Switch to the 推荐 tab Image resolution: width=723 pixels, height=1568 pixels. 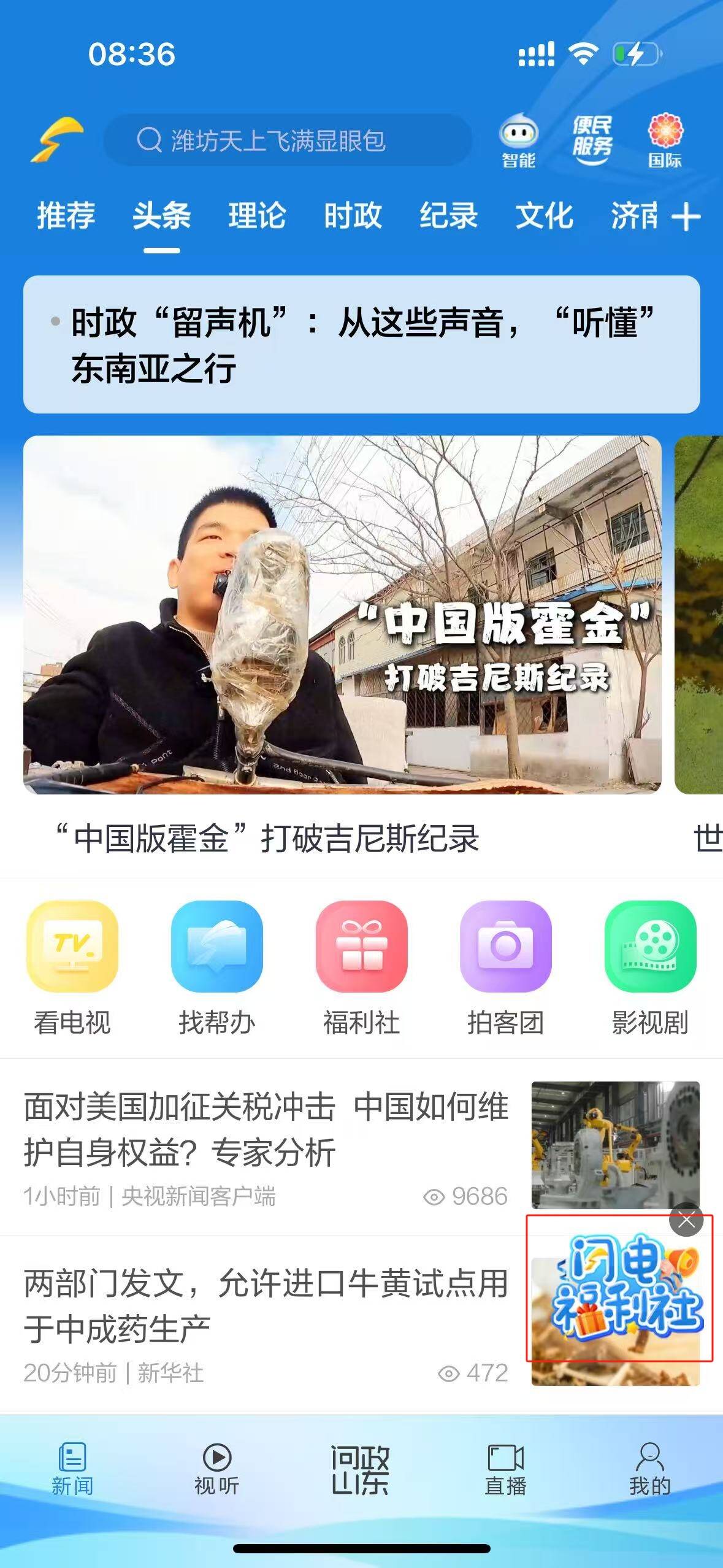pos(66,216)
